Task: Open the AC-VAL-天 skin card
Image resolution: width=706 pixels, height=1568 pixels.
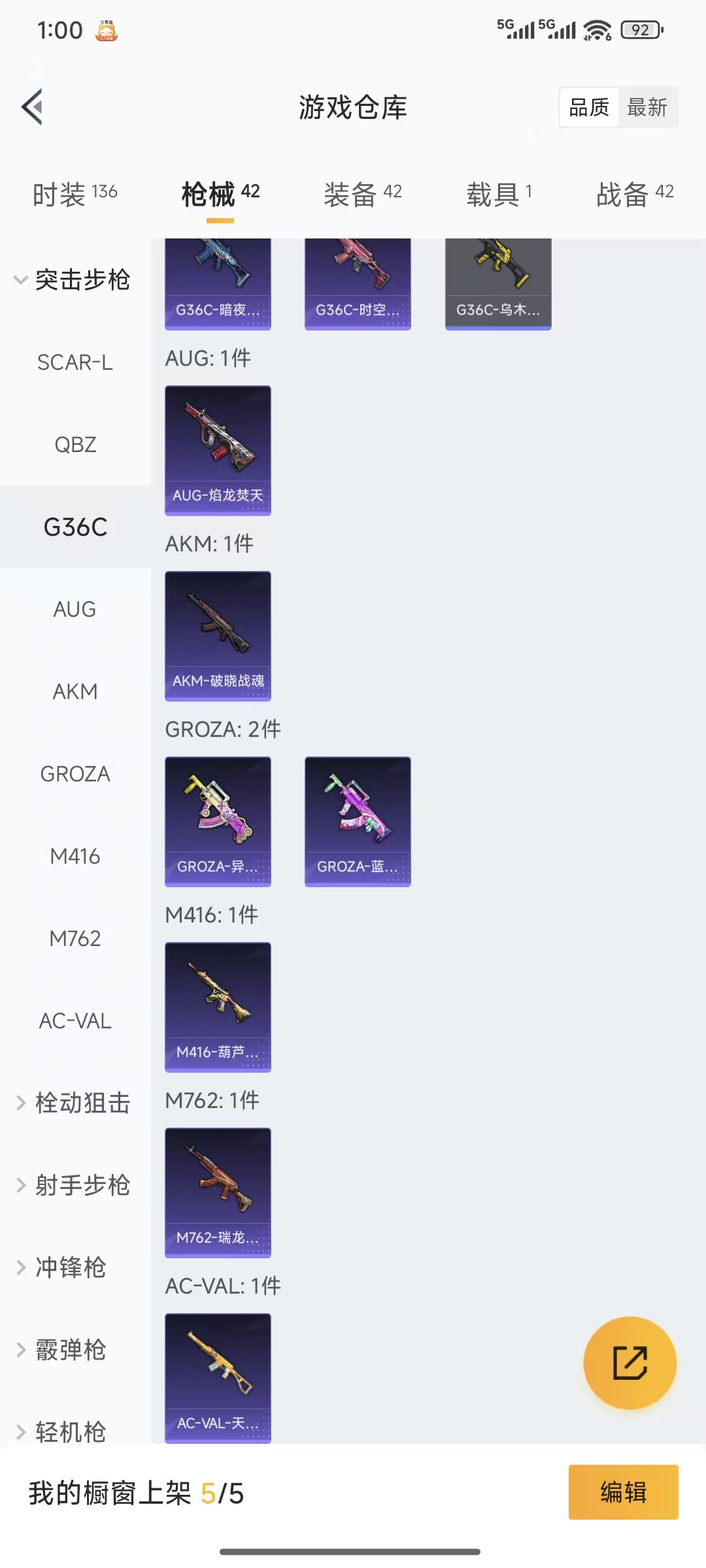Action: 218,1377
